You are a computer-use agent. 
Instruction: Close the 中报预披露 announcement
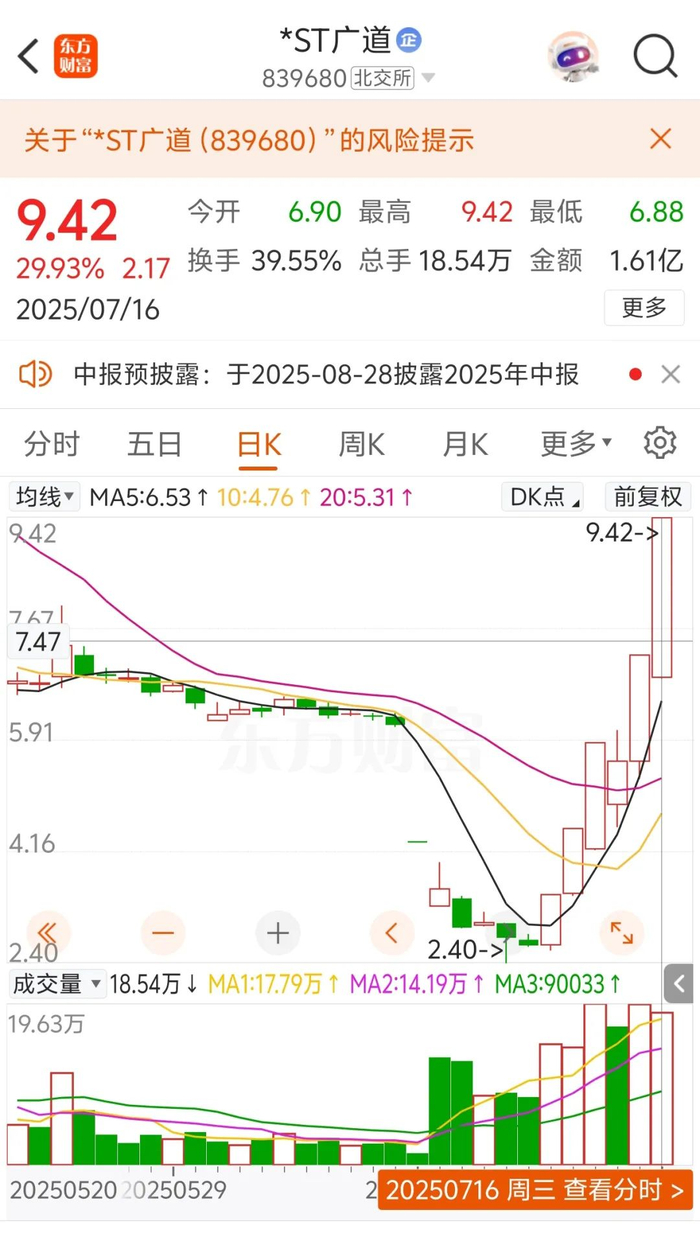(x=671, y=375)
